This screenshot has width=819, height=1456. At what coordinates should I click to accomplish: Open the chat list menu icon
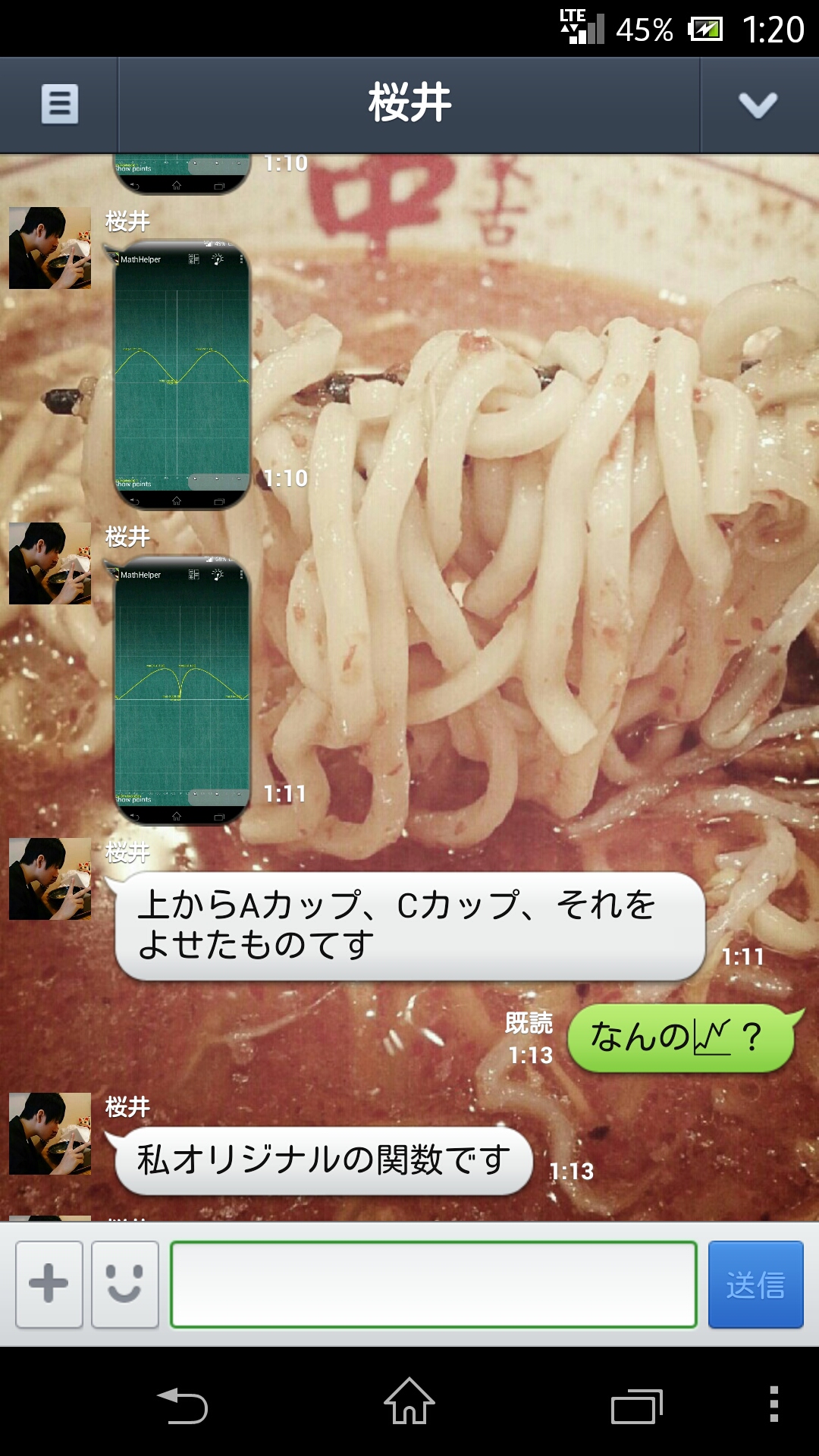pos(59,104)
